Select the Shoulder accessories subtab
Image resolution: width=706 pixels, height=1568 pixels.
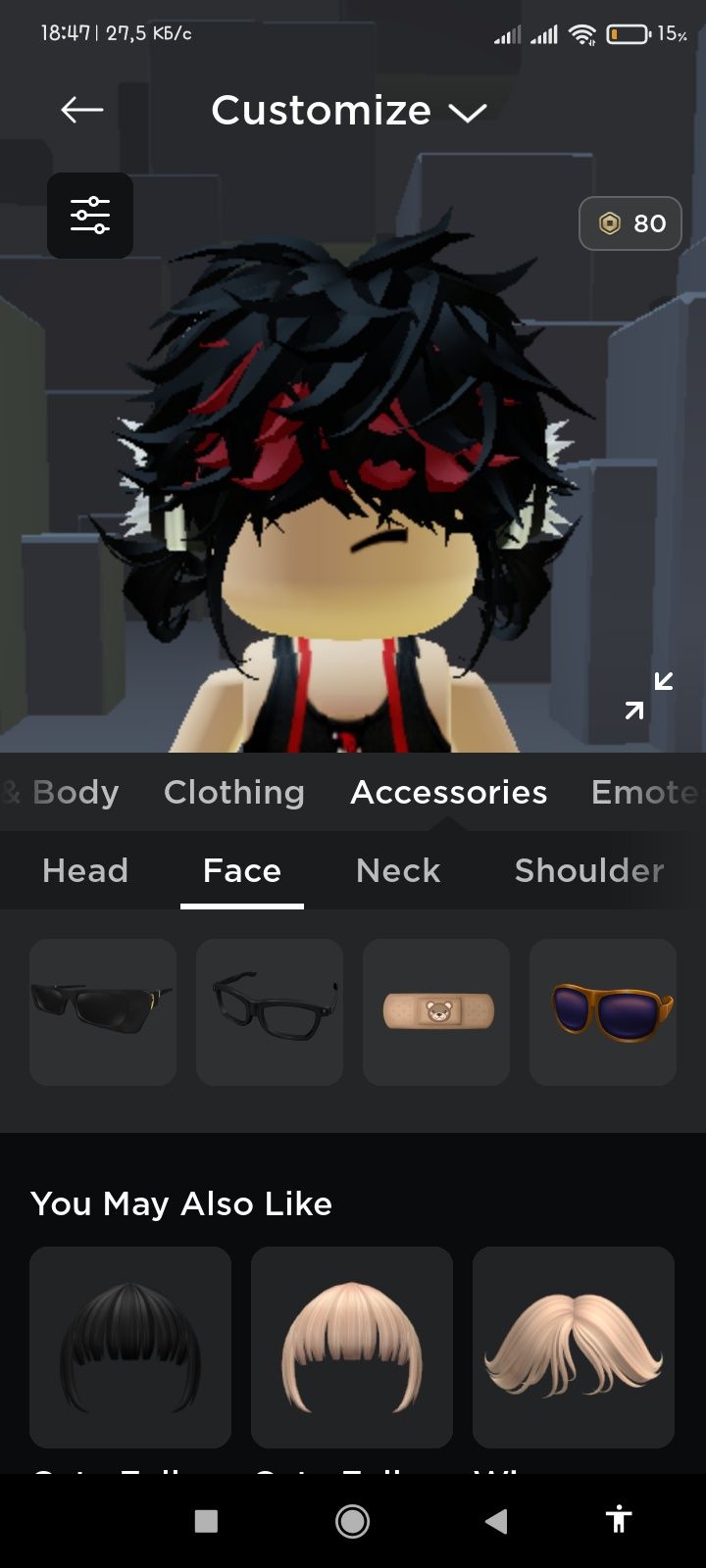[x=588, y=870]
